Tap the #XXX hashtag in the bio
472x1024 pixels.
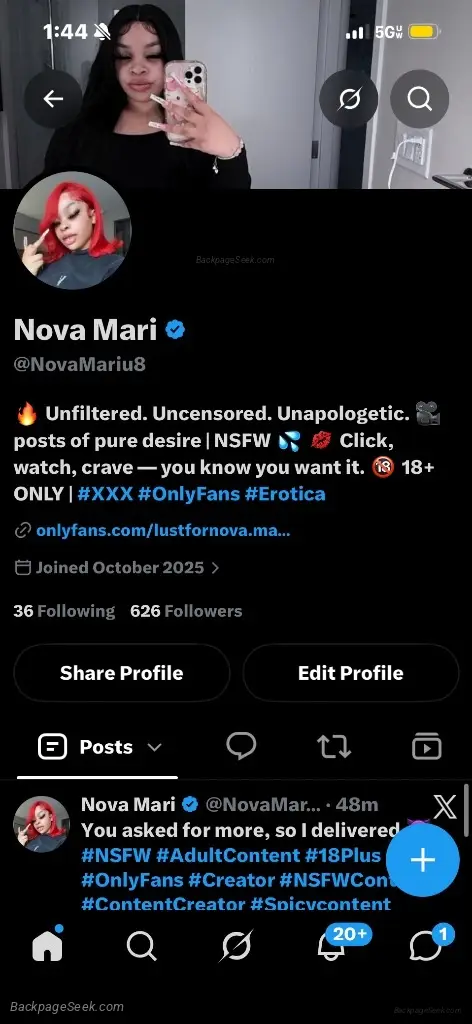(x=104, y=493)
